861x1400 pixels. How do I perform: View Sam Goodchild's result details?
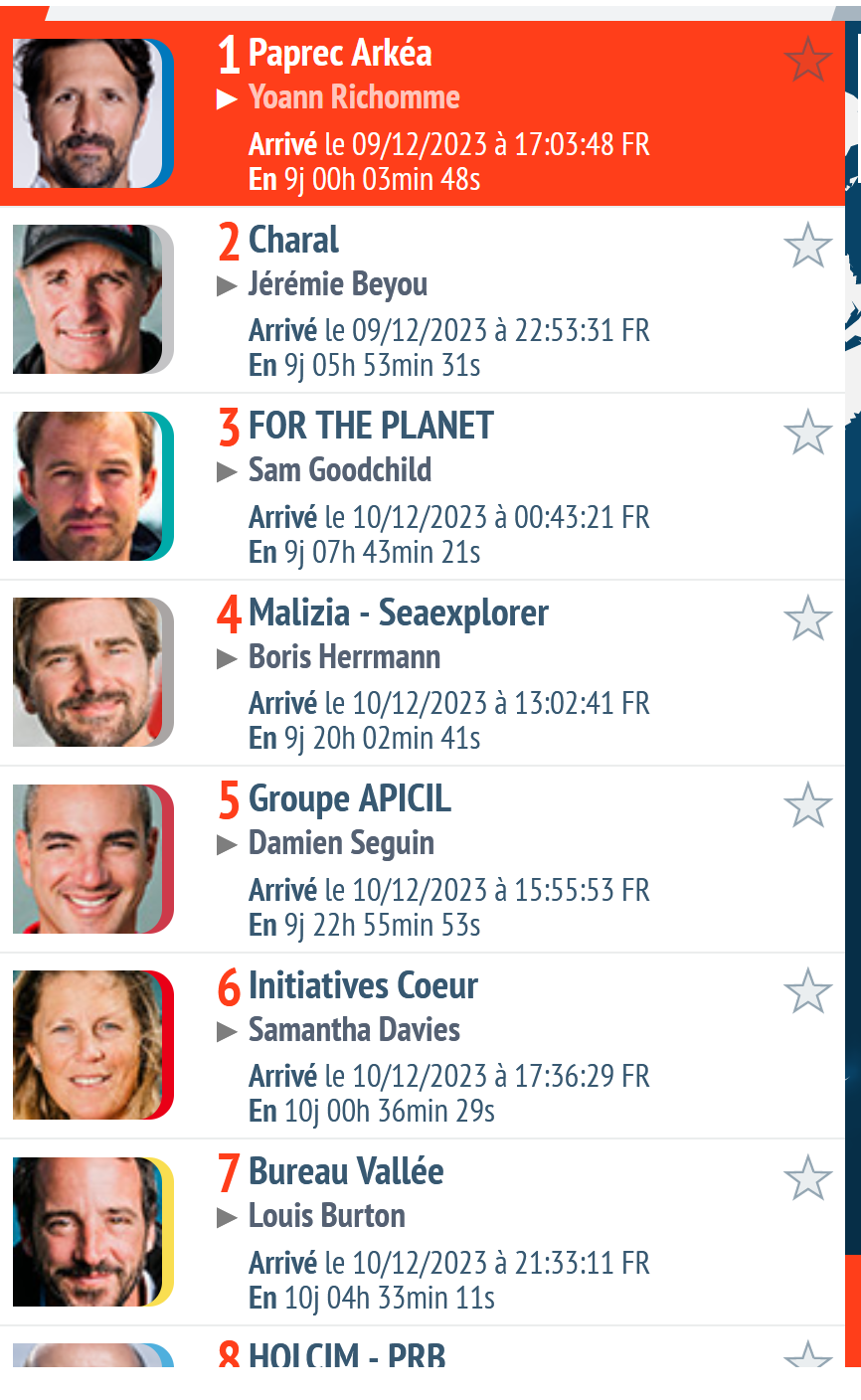[x=447, y=487]
